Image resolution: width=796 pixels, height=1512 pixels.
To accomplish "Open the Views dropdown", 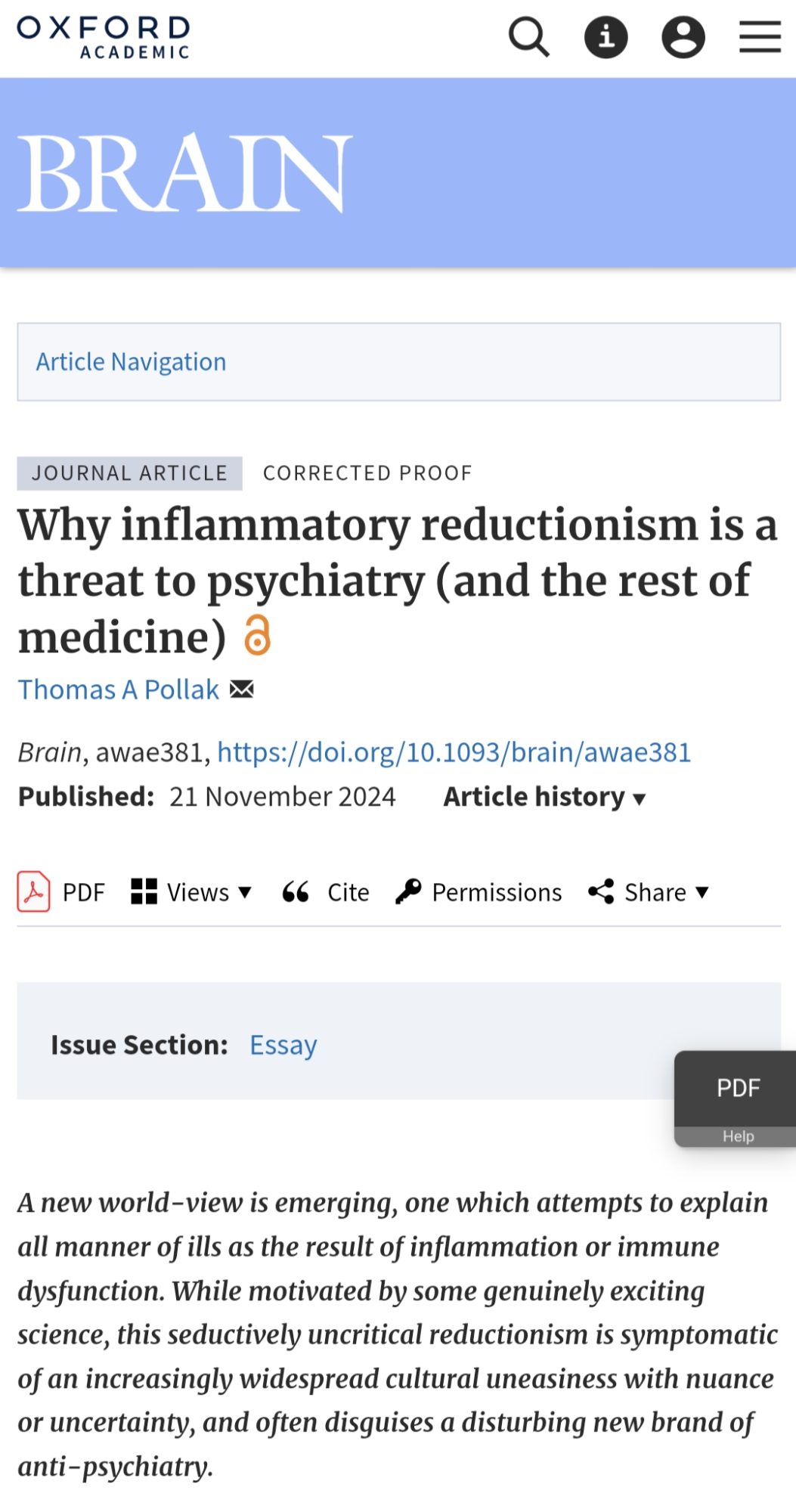I will [x=192, y=892].
